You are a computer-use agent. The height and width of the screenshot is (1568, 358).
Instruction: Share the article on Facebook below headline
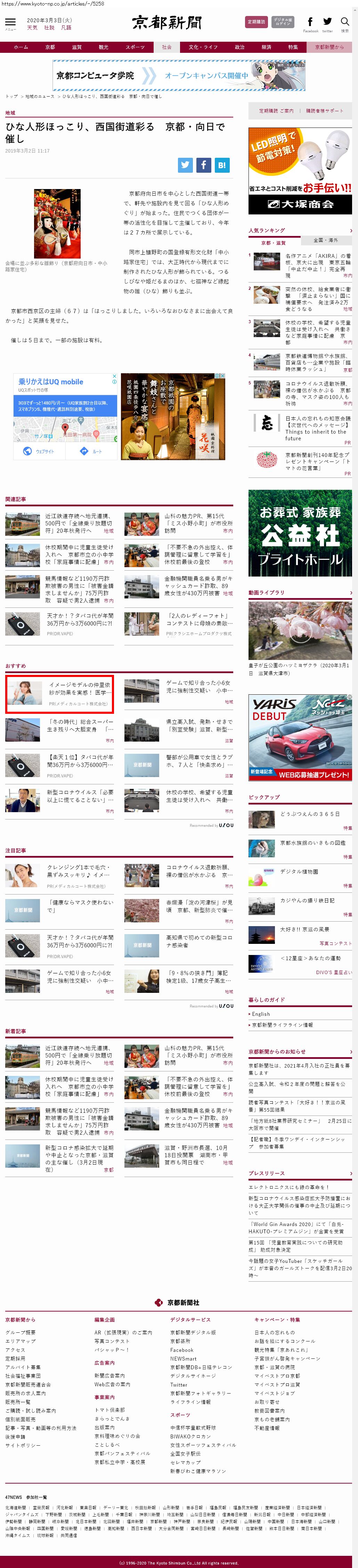[203, 164]
